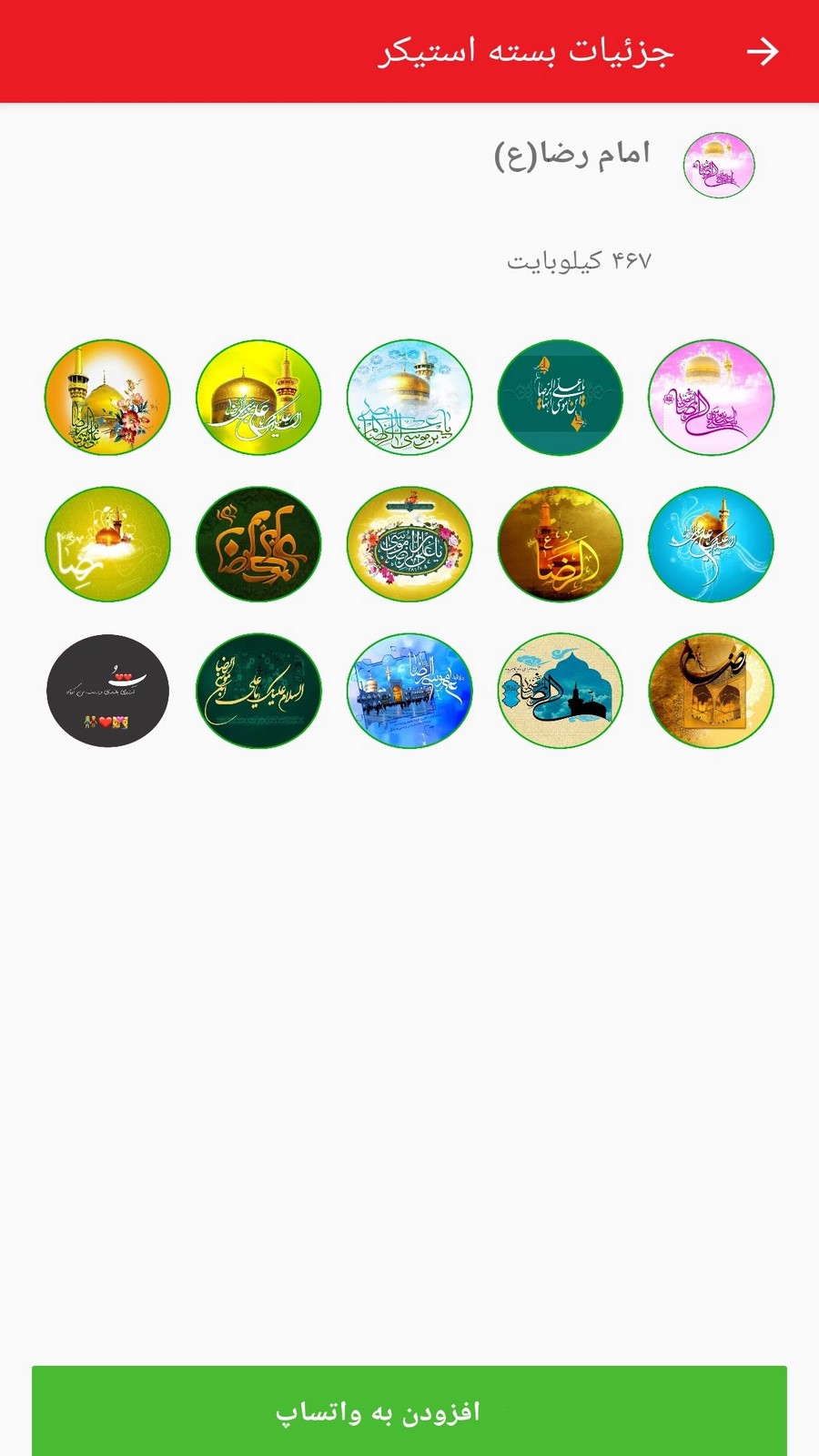819x1456 pixels.
Task: View the floral frame calligraphy sticker
Action: (409, 544)
